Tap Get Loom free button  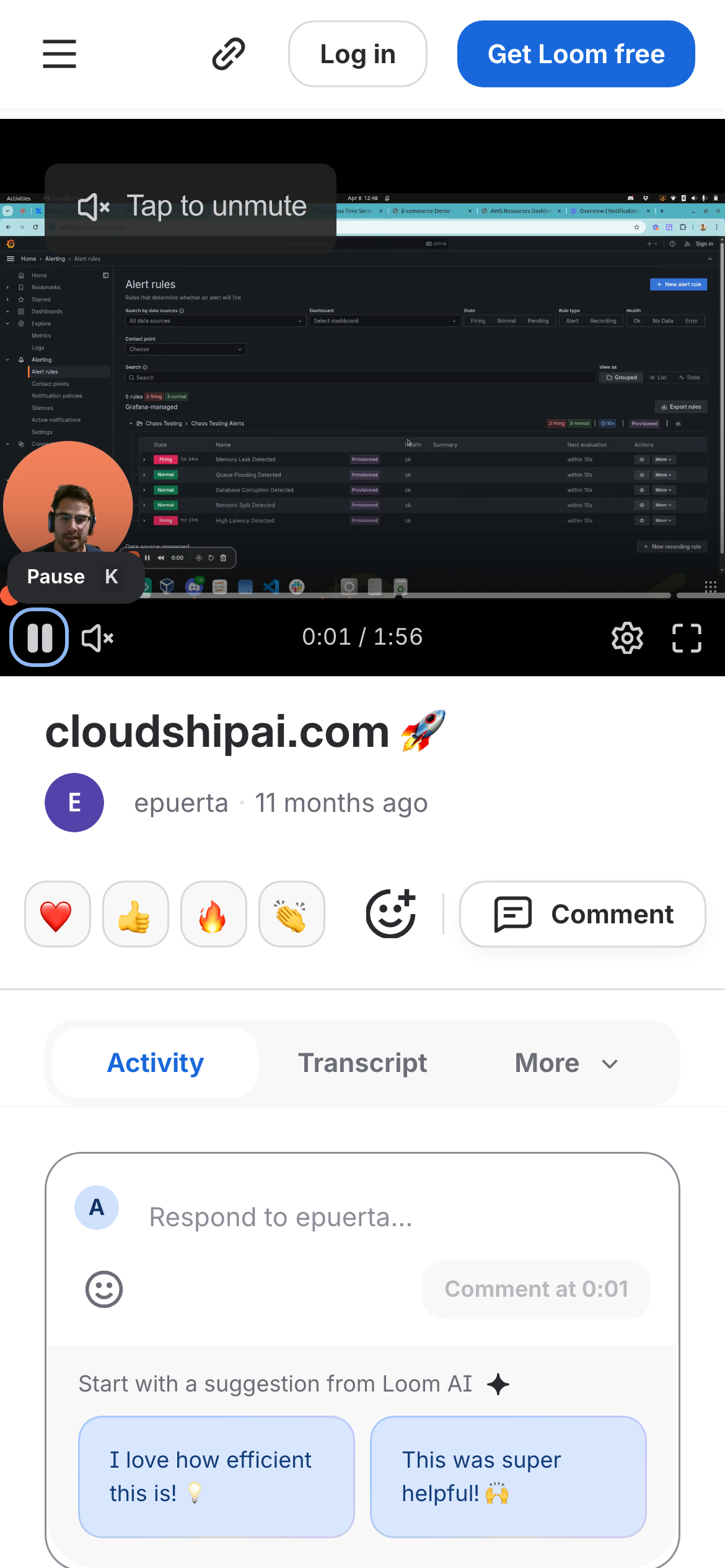[x=576, y=54]
